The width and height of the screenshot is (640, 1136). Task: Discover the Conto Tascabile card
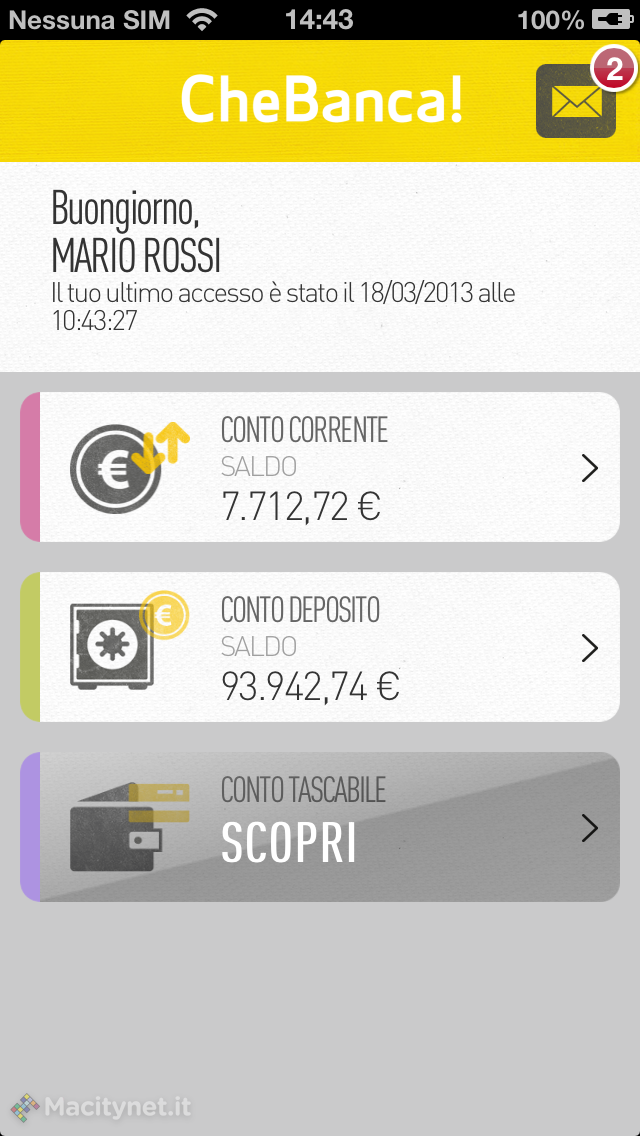[x=320, y=827]
